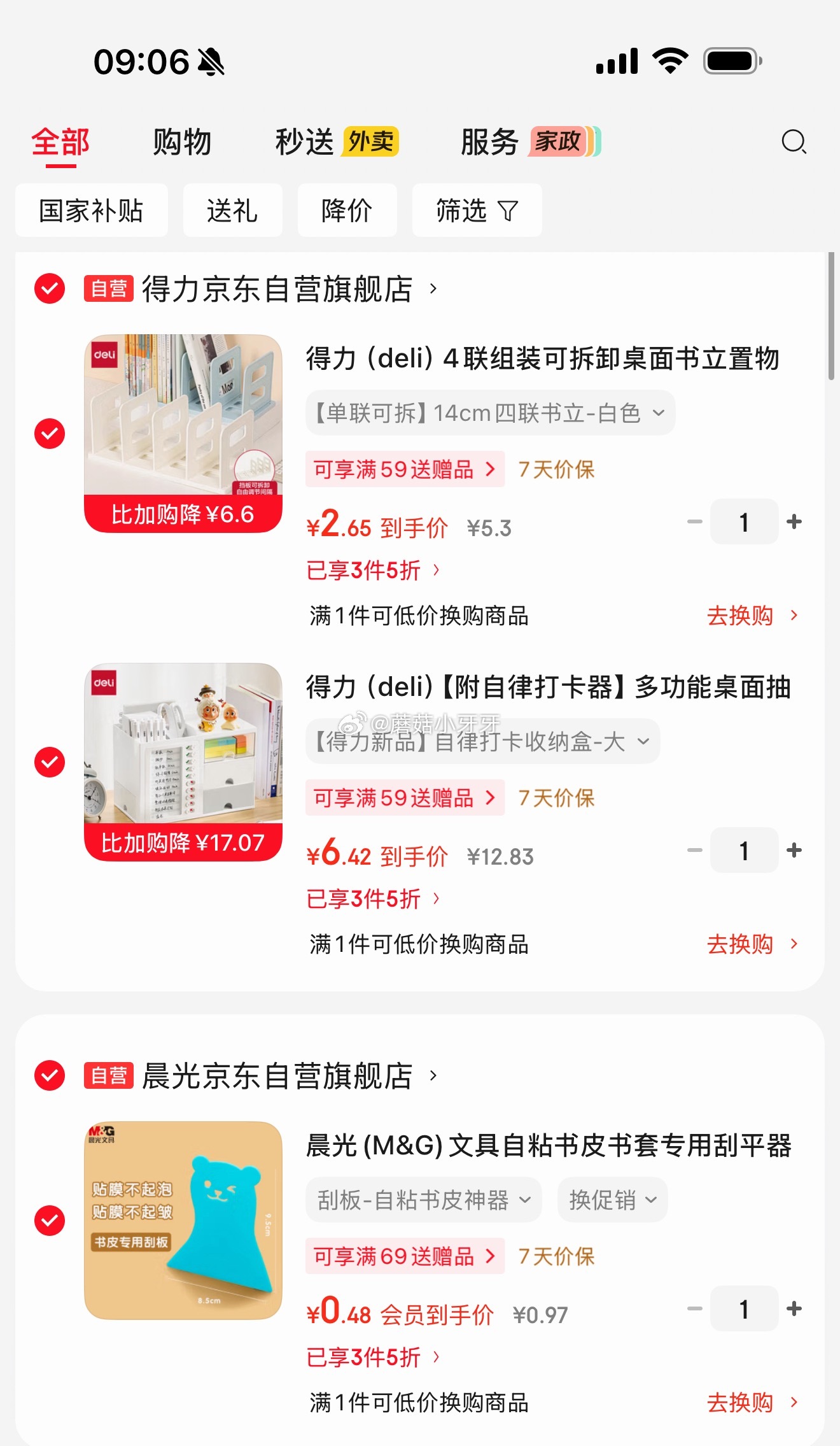The width and height of the screenshot is (840, 1446).
Task: Open the search magnifier icon
Action: pos(794,142)
